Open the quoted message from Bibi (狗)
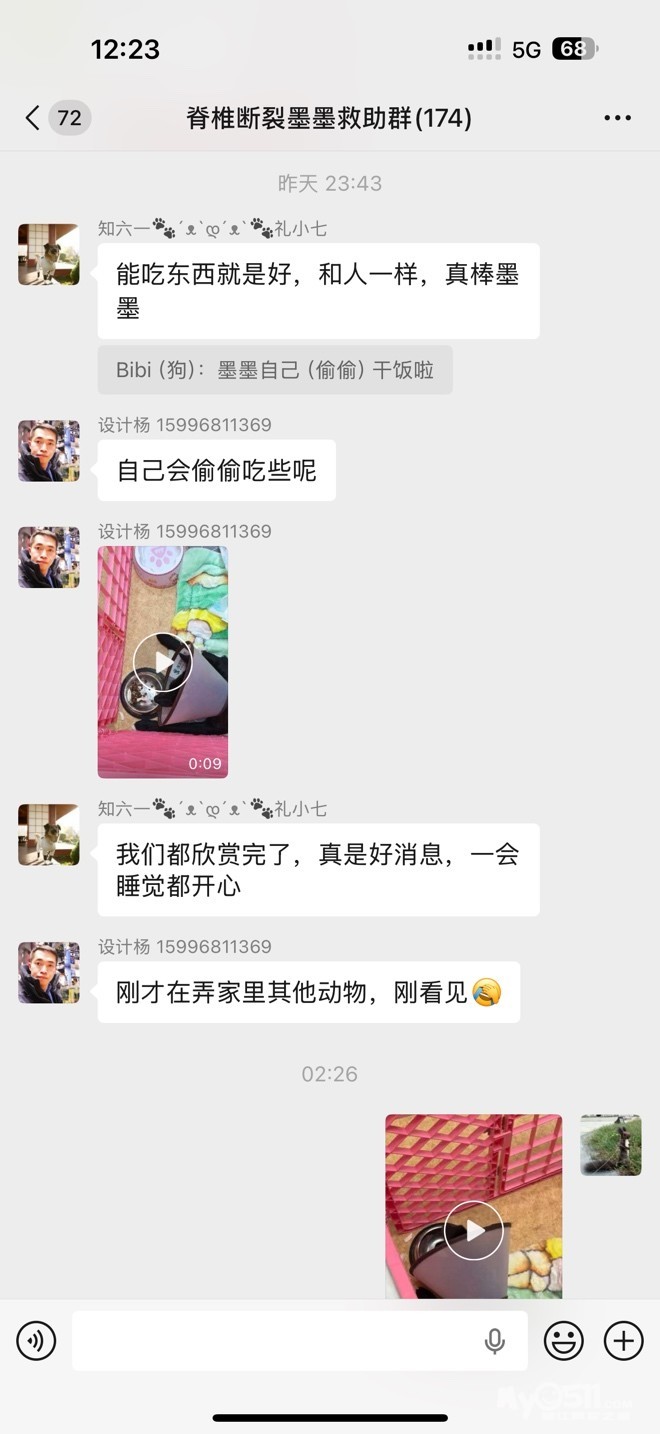Screen dimensions: 660x1434 pyautogui.click(x=275, y=370)
